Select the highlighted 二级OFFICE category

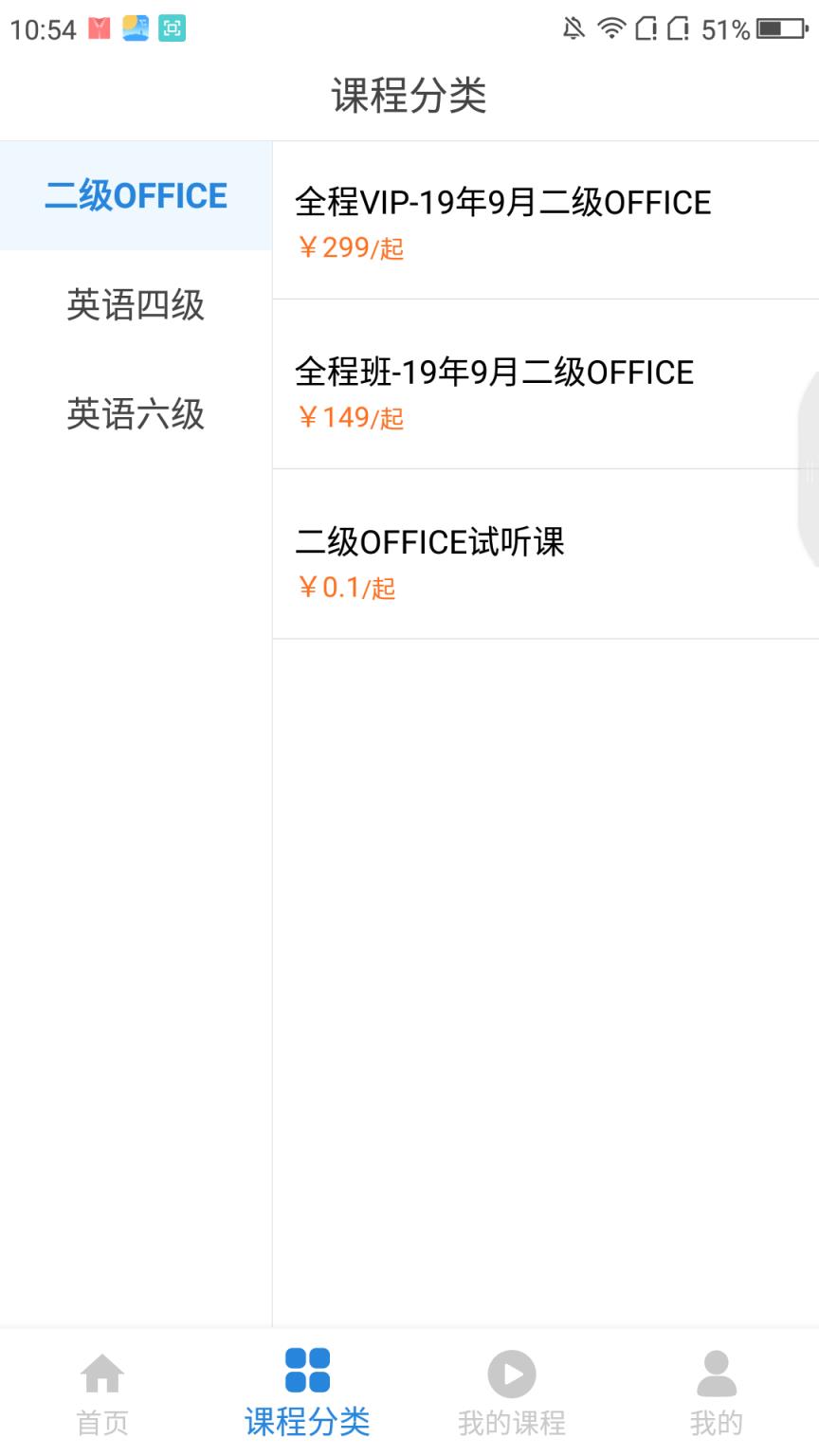click(136, 195)
